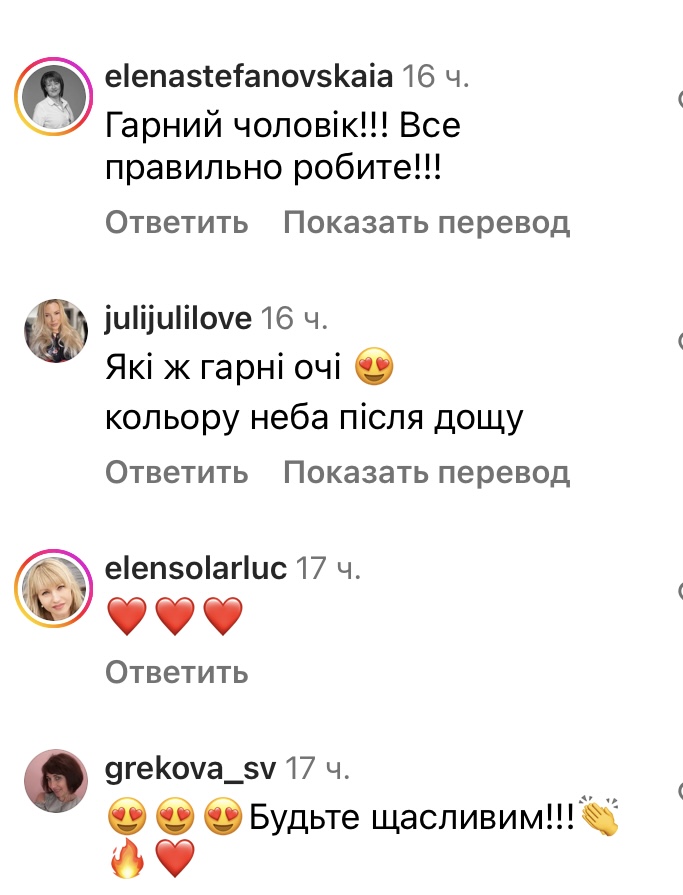Open the username julijulilove
Screen dimensions: 683x895
(x=177, y=319)
